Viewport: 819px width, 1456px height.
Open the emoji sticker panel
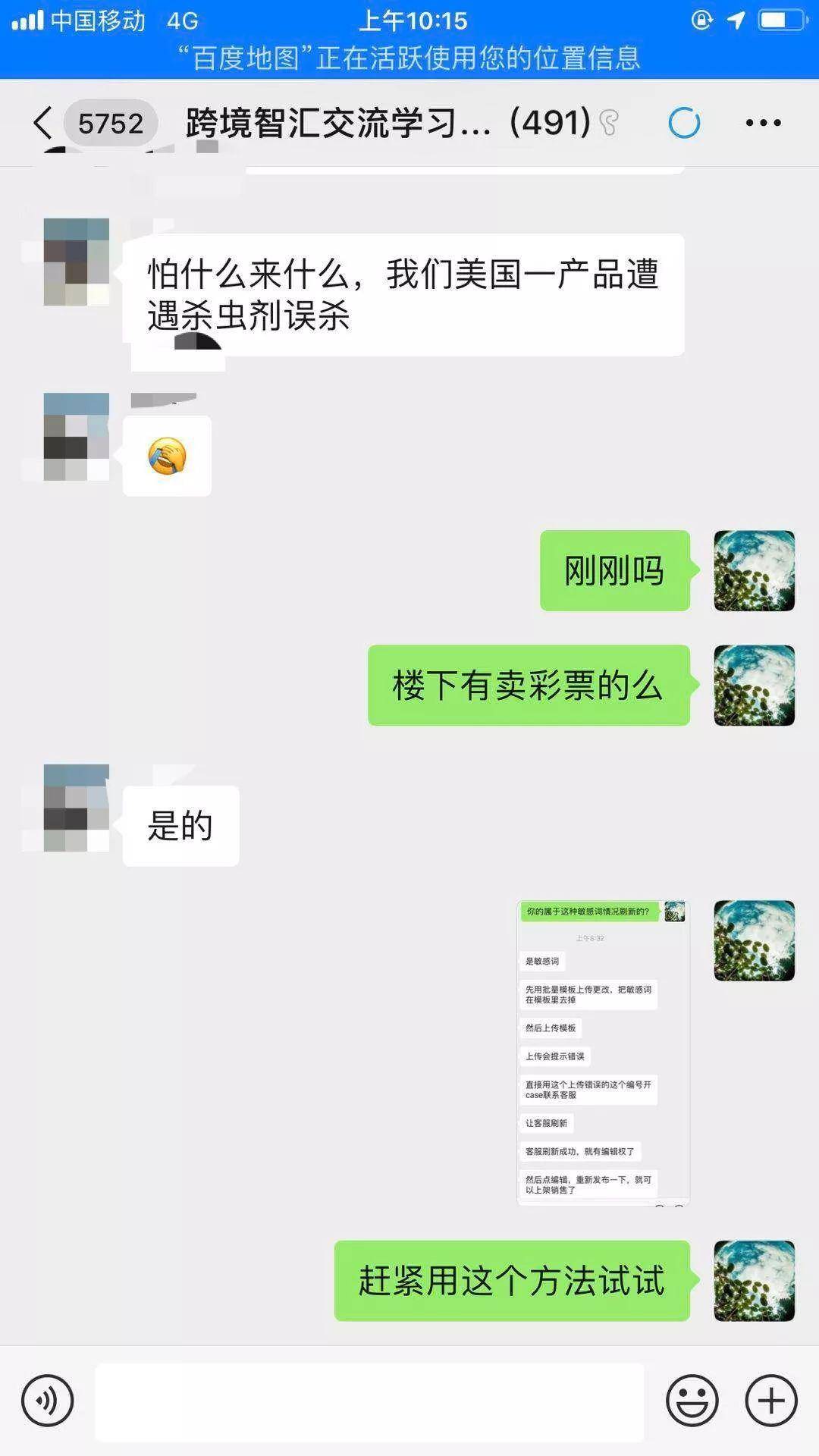[x=692, y=1400]
